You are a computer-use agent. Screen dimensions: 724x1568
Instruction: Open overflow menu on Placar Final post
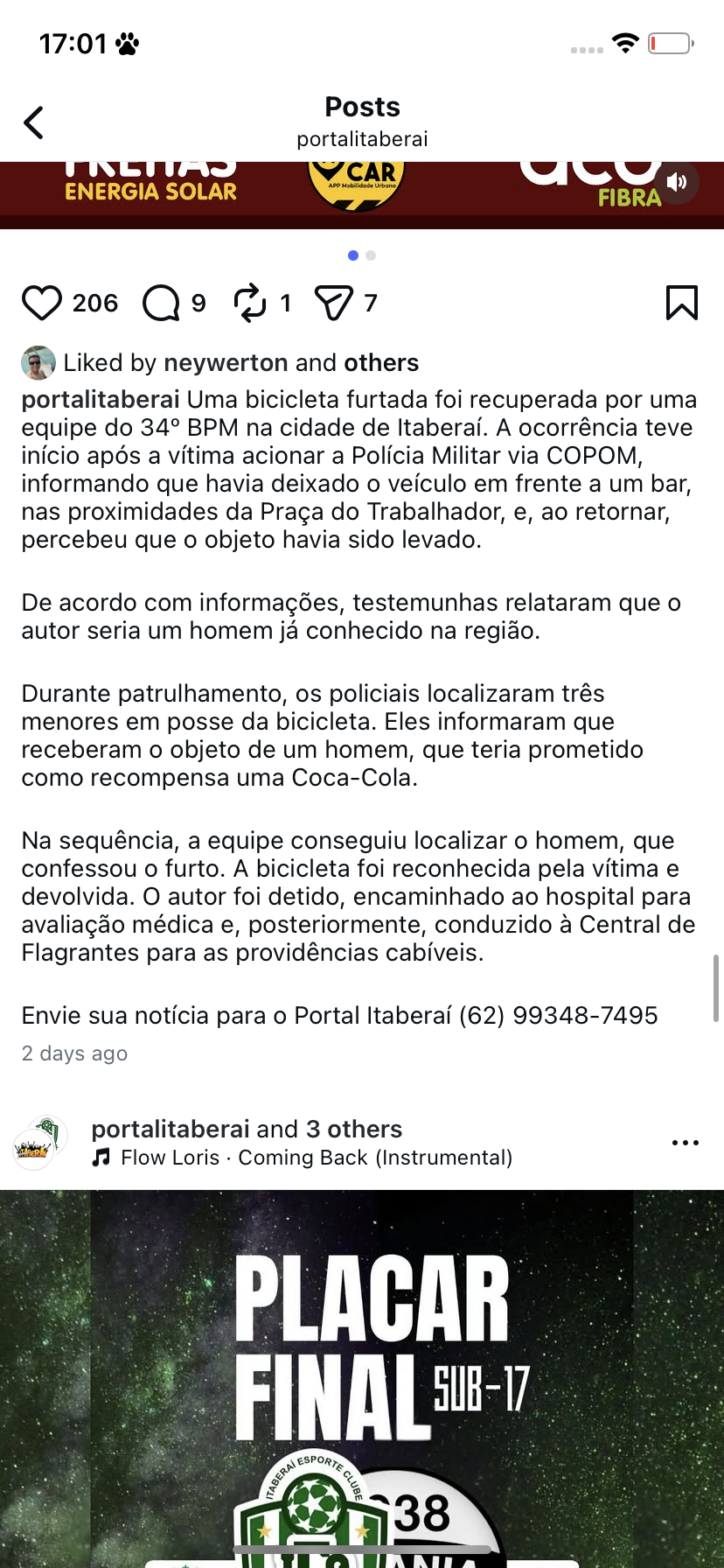686,1143
